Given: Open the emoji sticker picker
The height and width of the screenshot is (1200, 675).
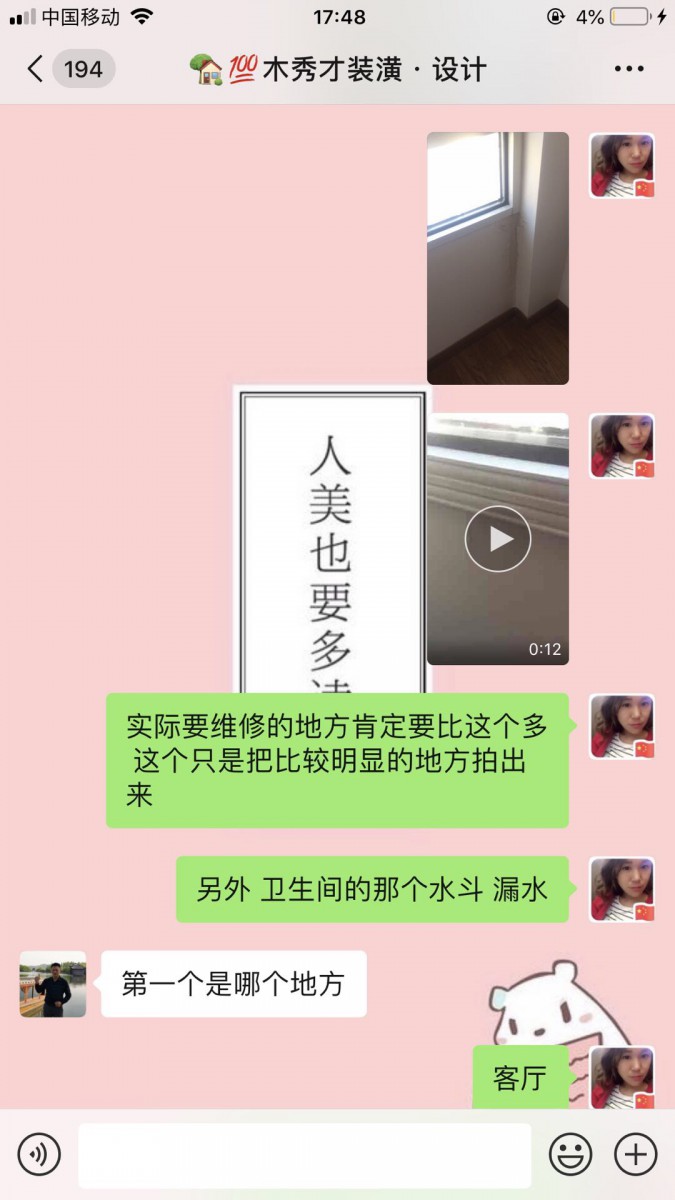Looking at the screenshot, I should (x=570, y=1155).
